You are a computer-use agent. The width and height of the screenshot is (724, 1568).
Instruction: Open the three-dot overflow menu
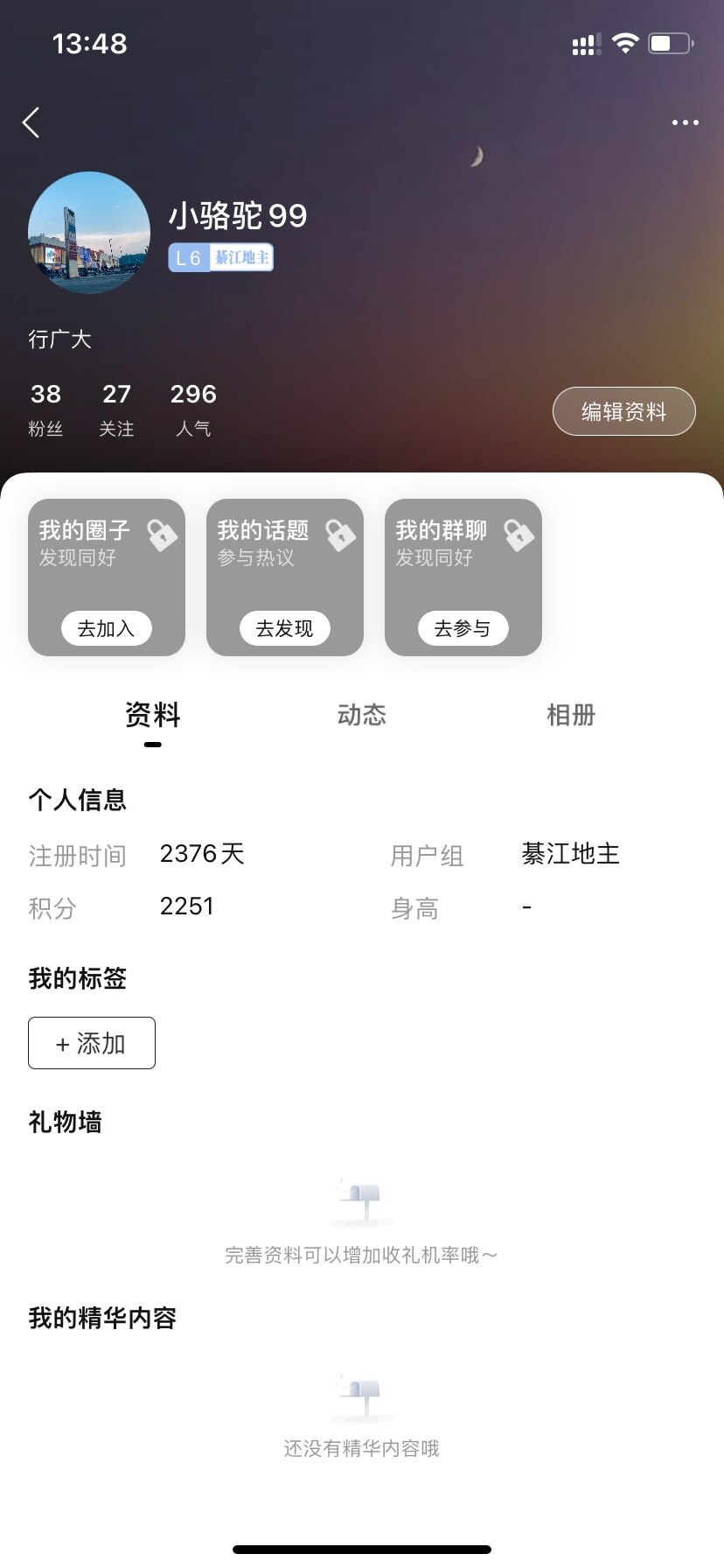click(x=685, y=122)
